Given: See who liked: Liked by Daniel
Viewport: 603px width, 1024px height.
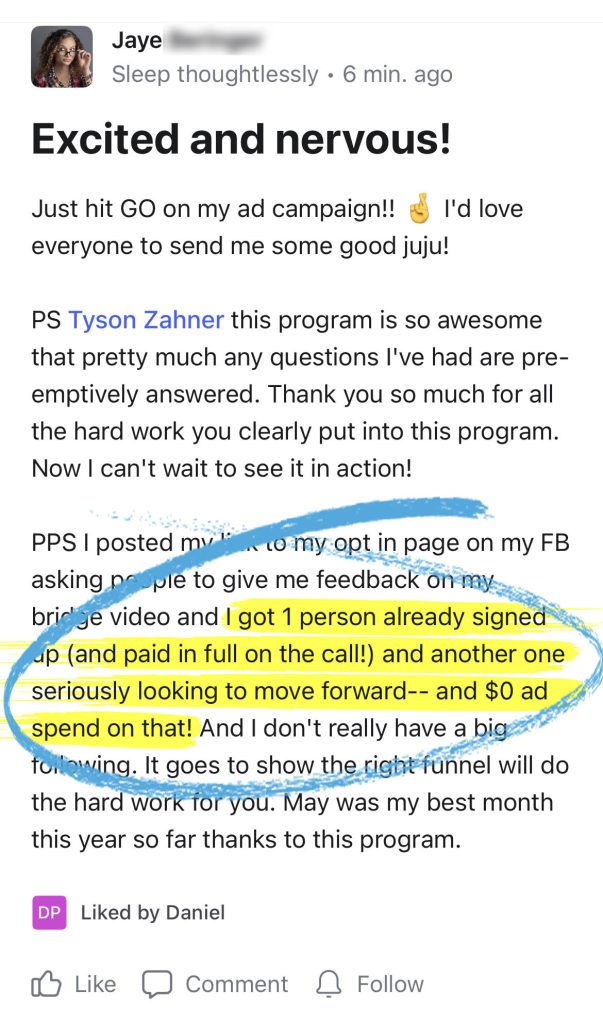Looking at the screenshot, I should pyautogui.click(x=153, y=912).
